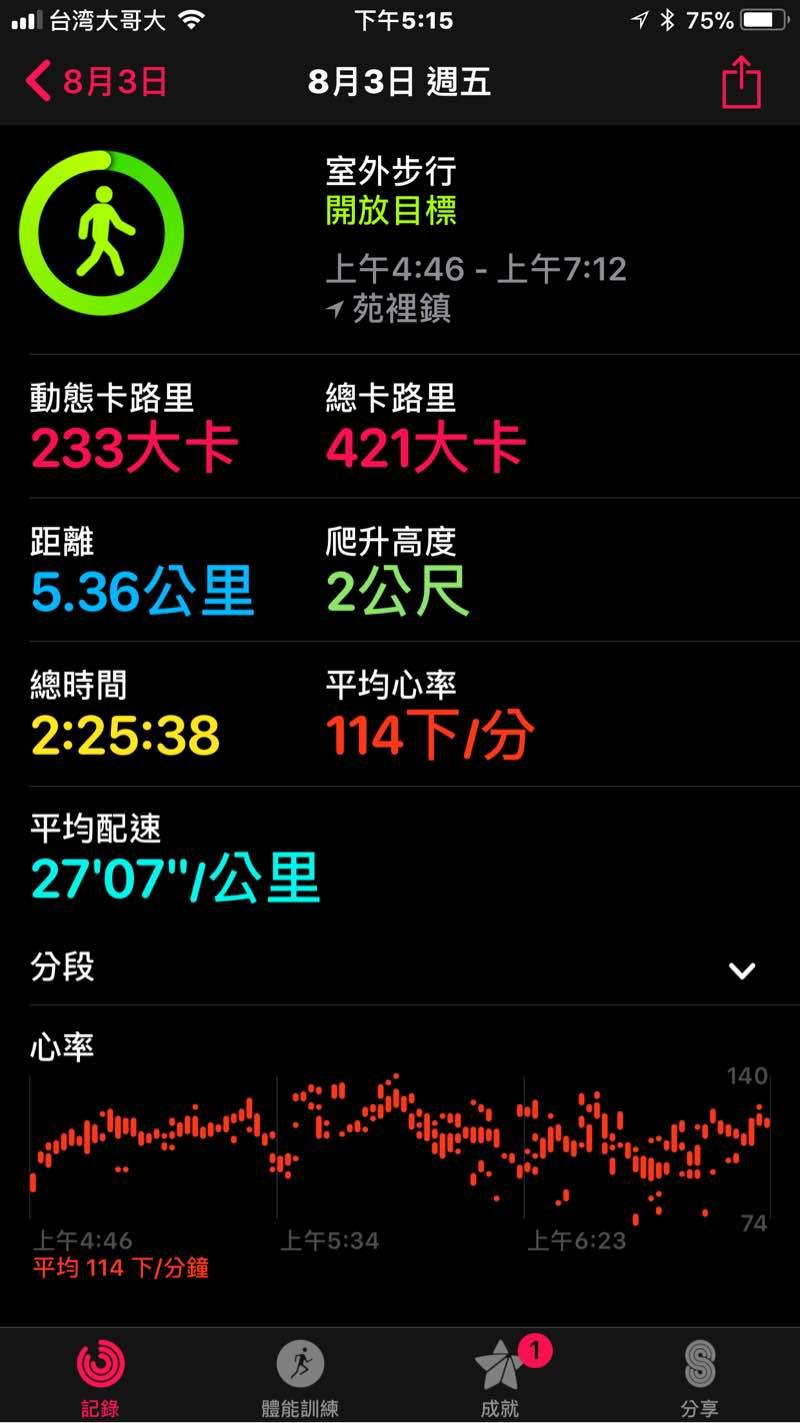Screen dimensions: 800x1423
Task: Expand the 分段 section
Action: (741, 969)
